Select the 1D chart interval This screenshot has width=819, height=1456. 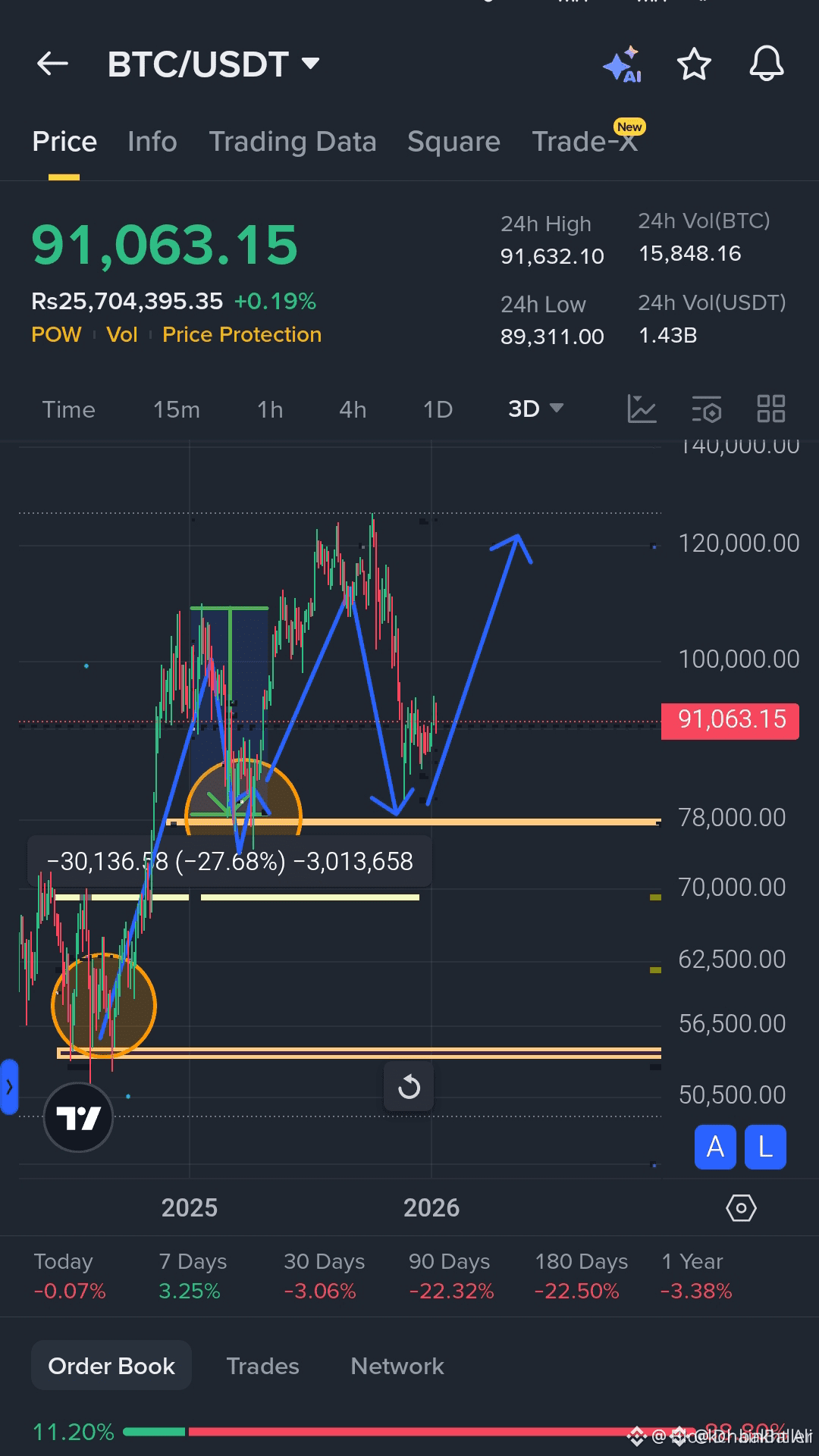tap(438, 410)
